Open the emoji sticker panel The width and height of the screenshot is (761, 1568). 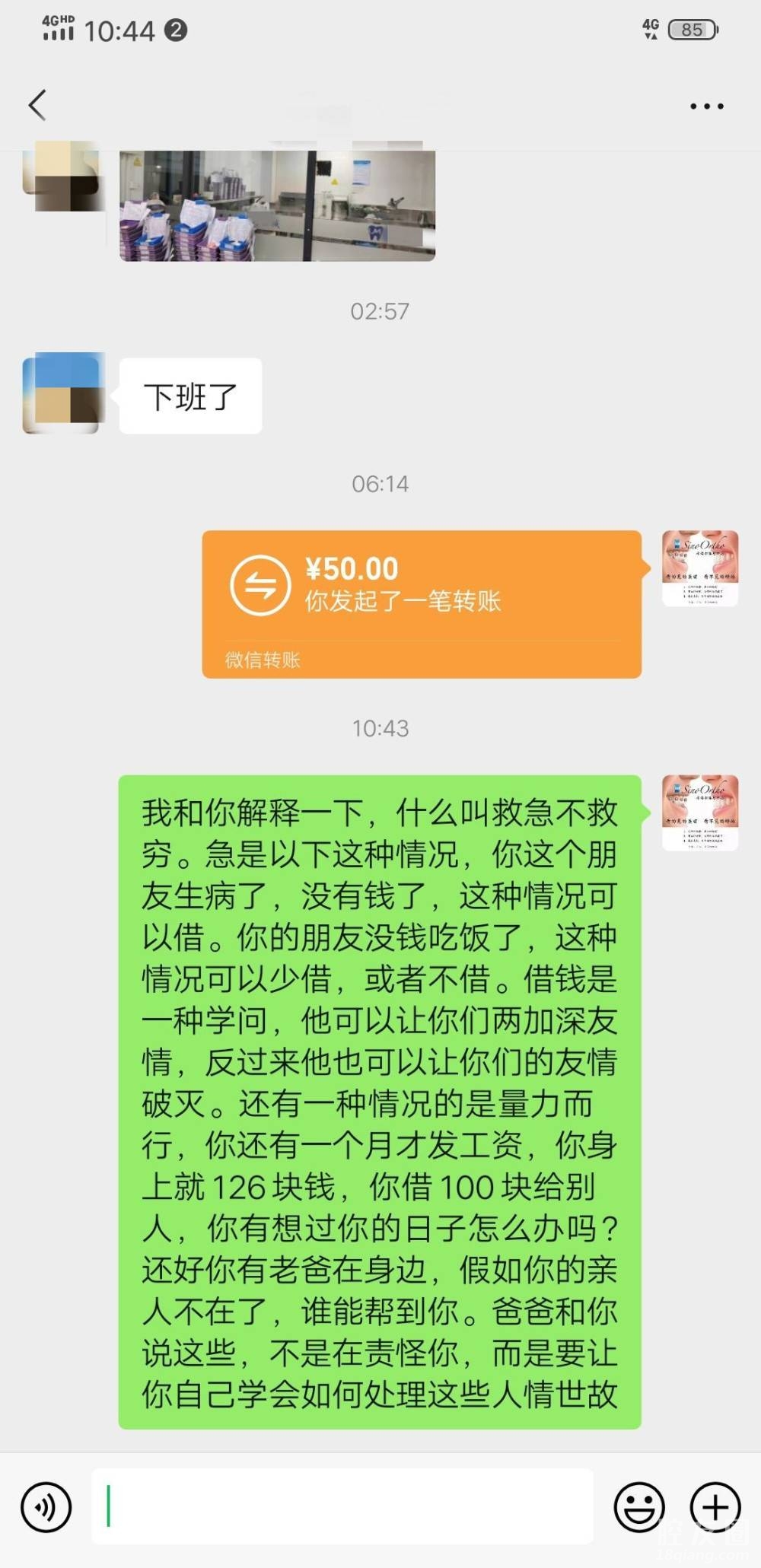point(639,1506)
